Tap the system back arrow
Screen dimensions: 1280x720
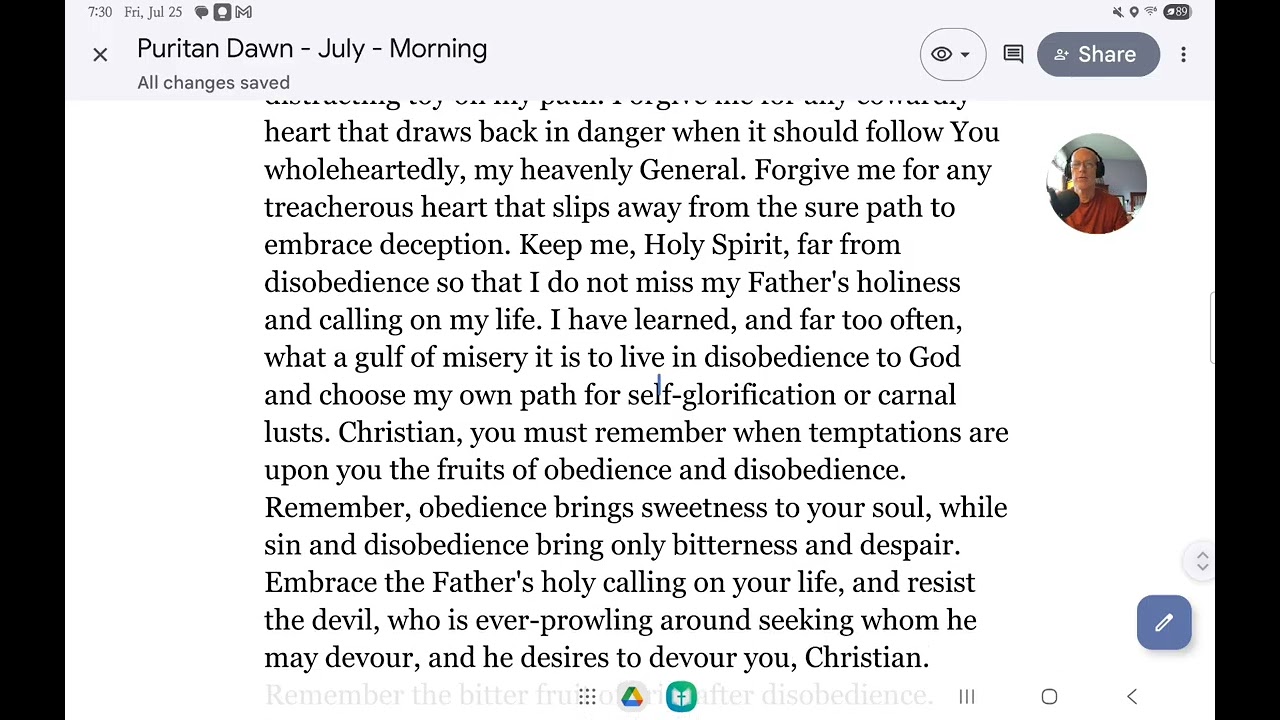tap(1132, 697)
